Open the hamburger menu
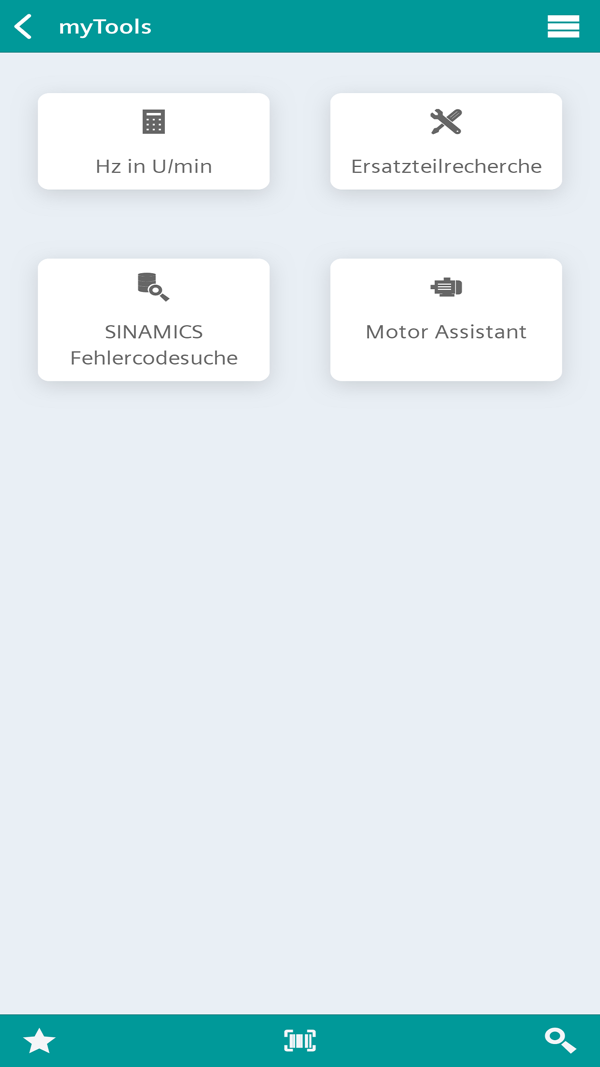The image size is (600, 1067). pos(563,27)
